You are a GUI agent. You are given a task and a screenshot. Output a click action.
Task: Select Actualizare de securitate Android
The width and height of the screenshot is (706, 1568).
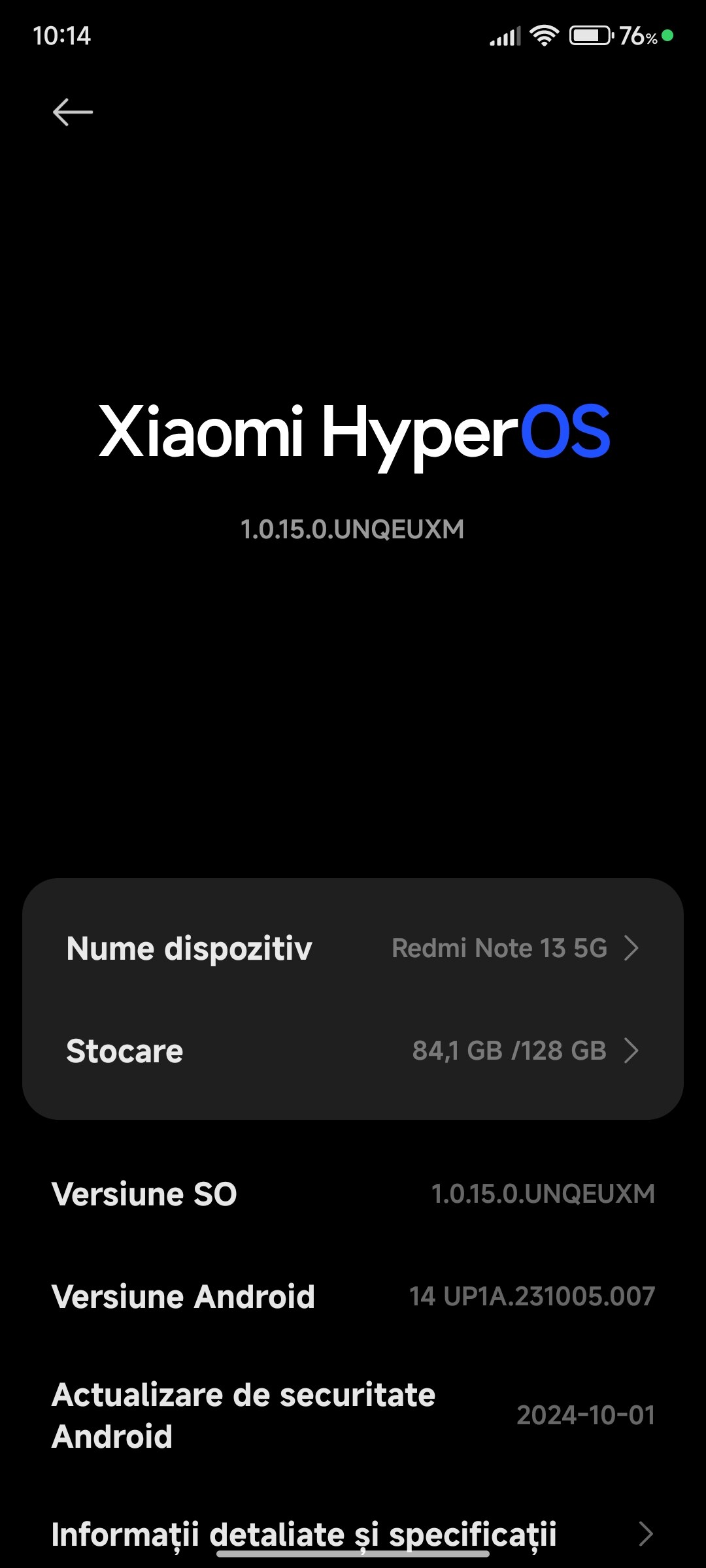[353, 1414]
